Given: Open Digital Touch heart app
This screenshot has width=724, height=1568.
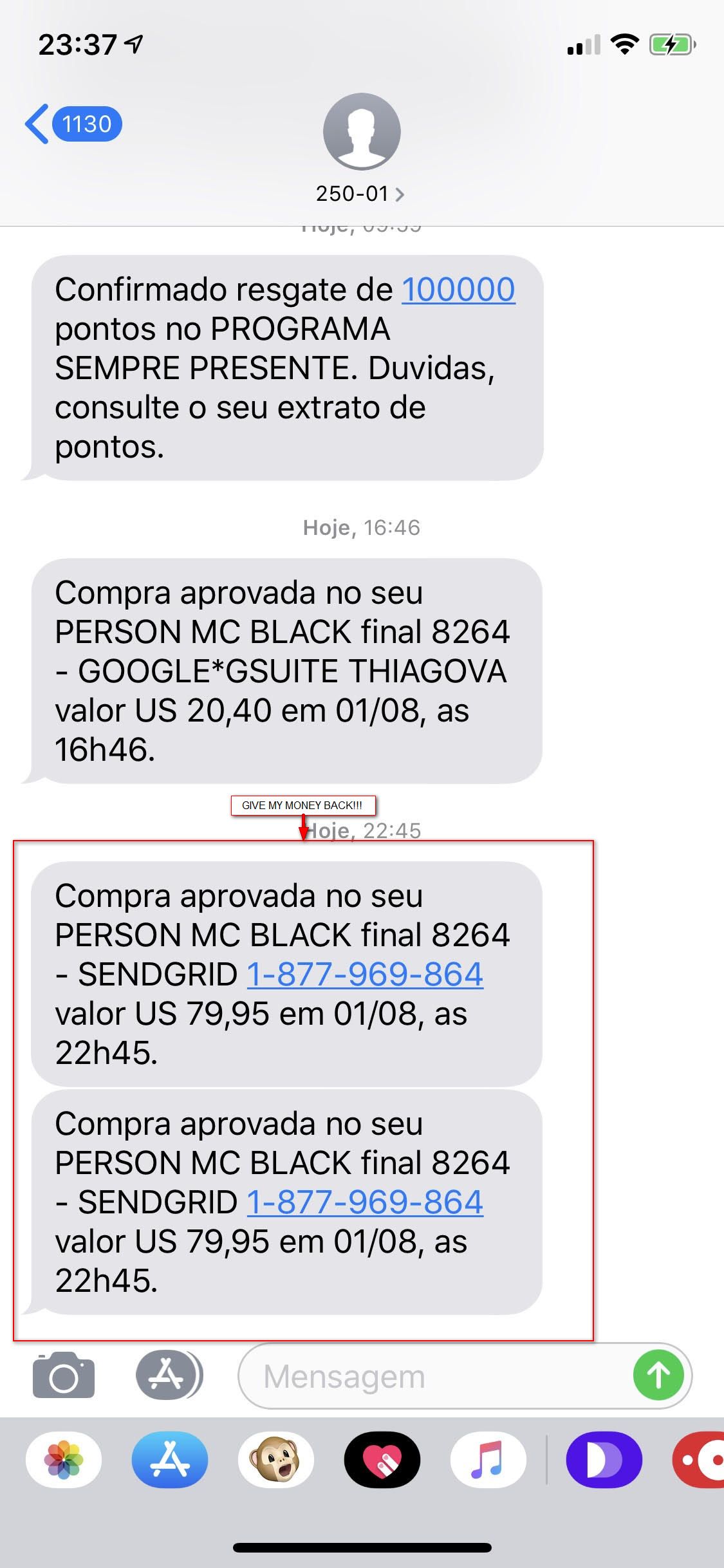Looking at the screenshot, I should 382,1459.
